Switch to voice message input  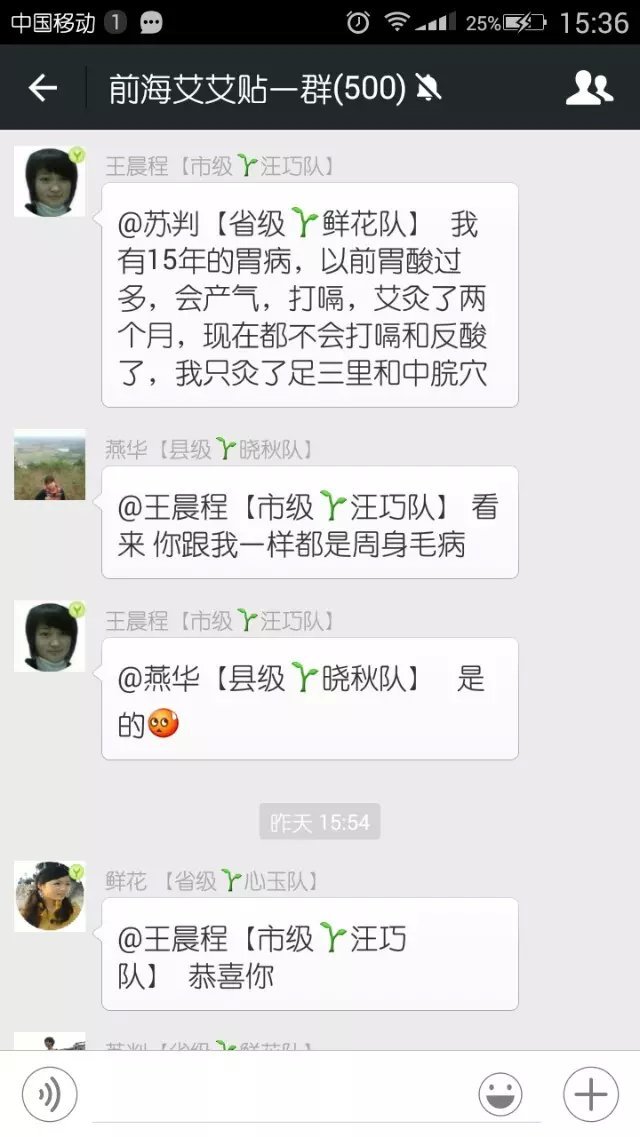tap(48, 1095)
